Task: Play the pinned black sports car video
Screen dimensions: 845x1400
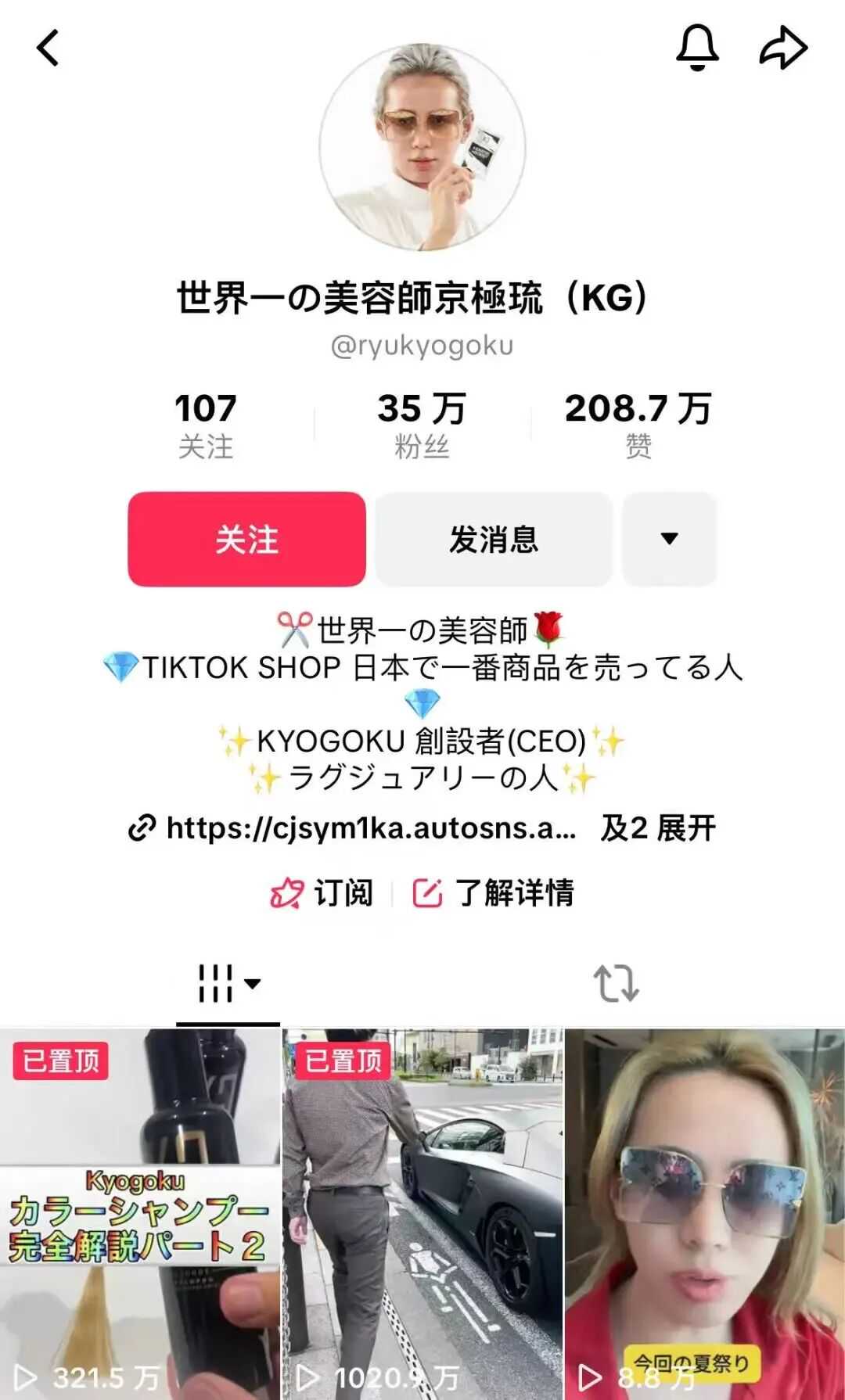Action: click(422, 1212)
